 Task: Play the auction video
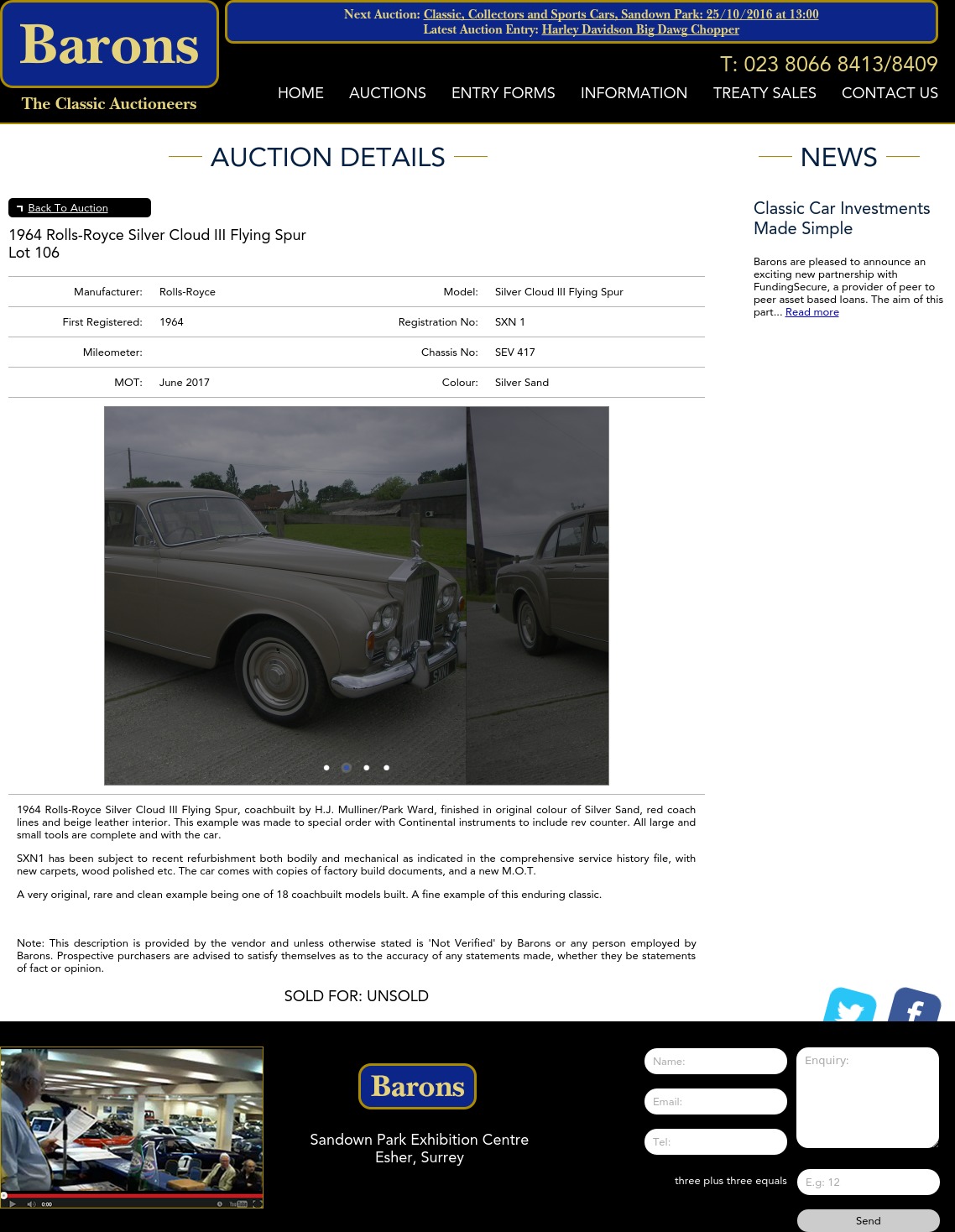tap(12, 1203)
